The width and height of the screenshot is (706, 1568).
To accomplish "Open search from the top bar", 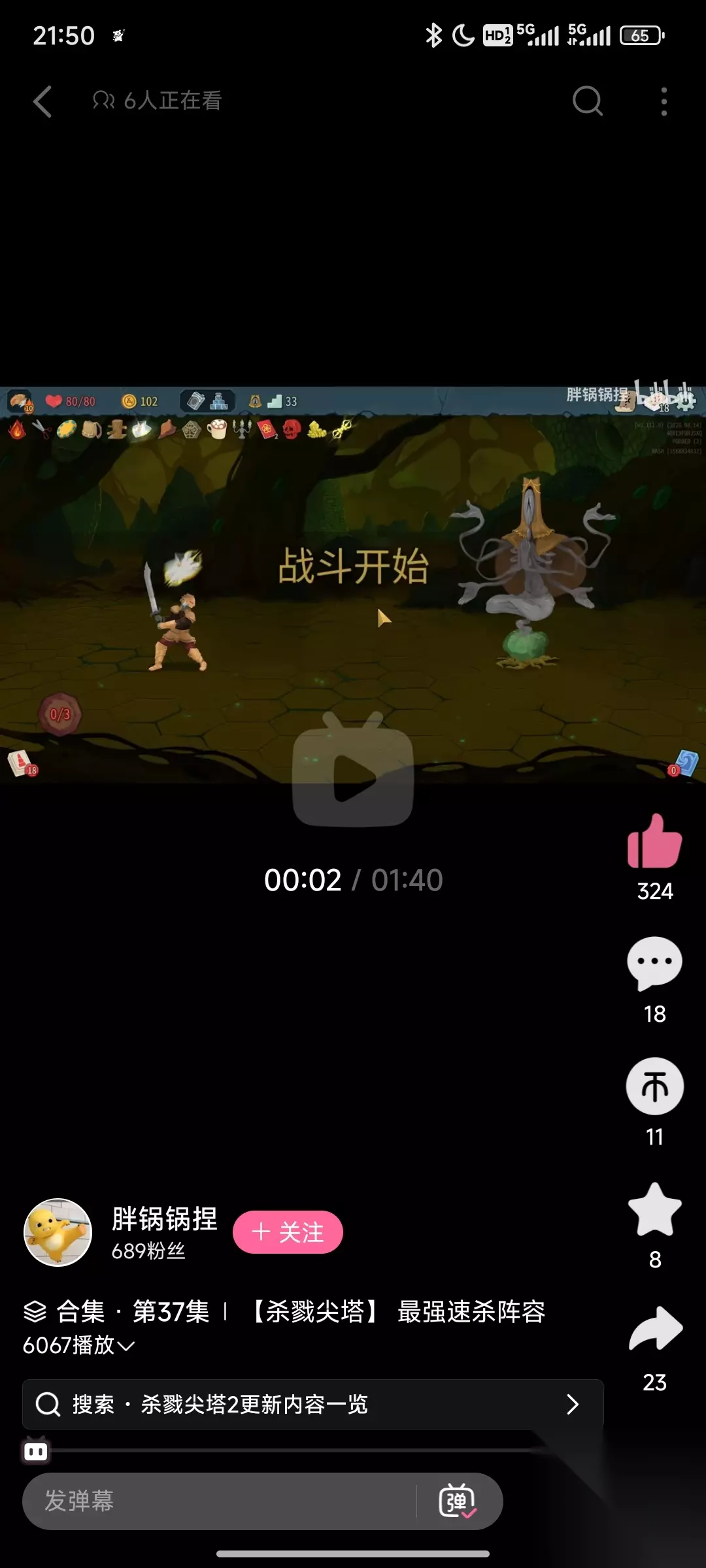I will point(587,101).
